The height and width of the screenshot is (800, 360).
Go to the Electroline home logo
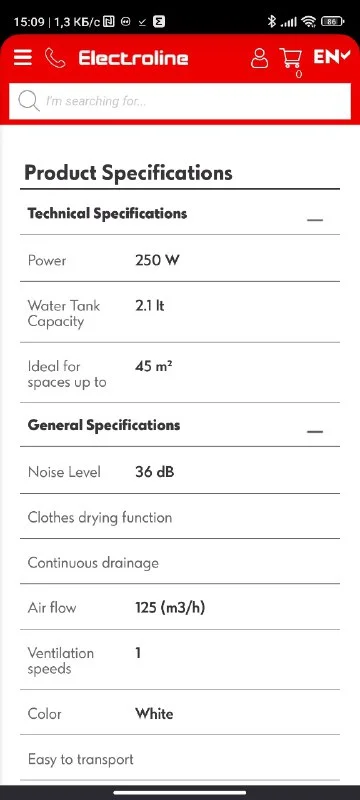(x=133, y=58)
